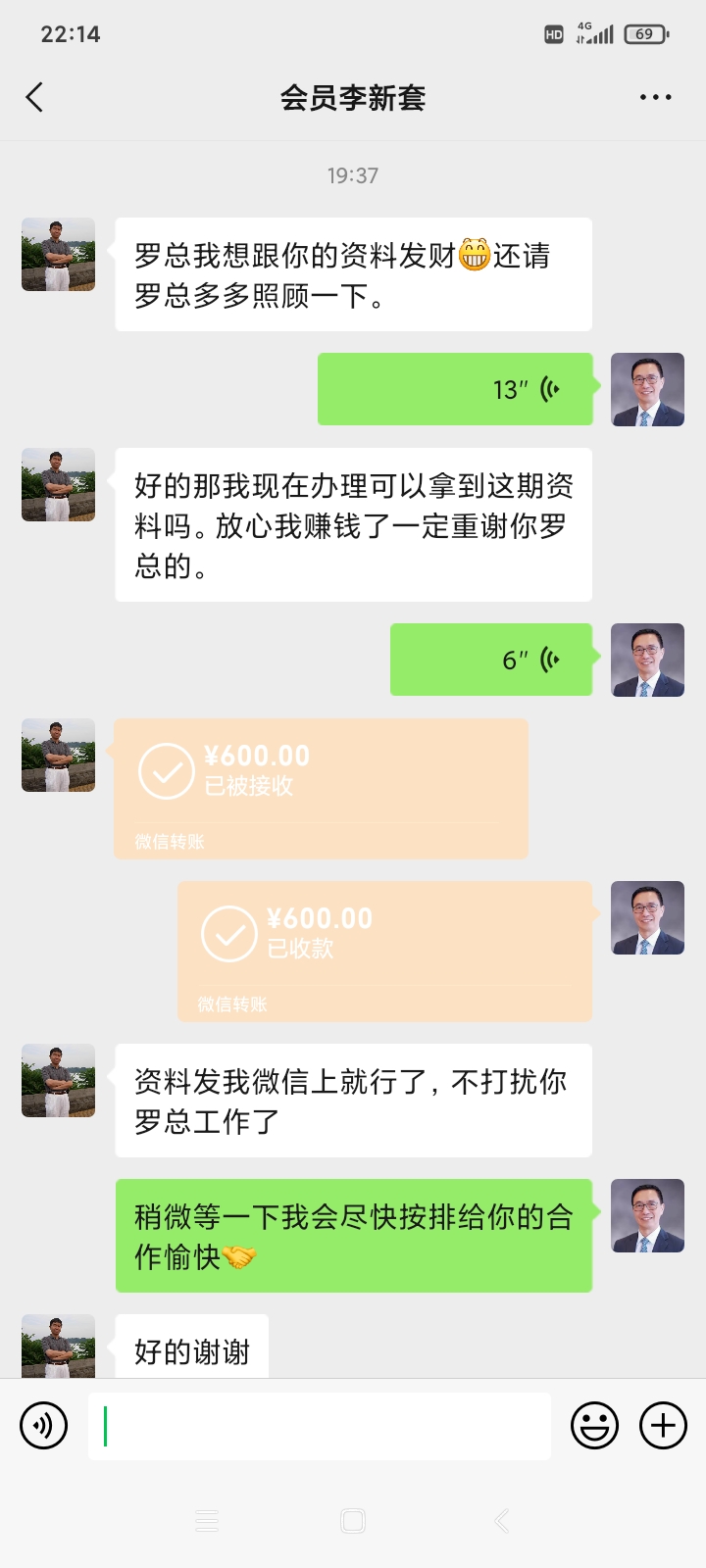Go back from the chat
Image resolution: width=706 pixels, height=1568 pixels.
tap(35, 97)
